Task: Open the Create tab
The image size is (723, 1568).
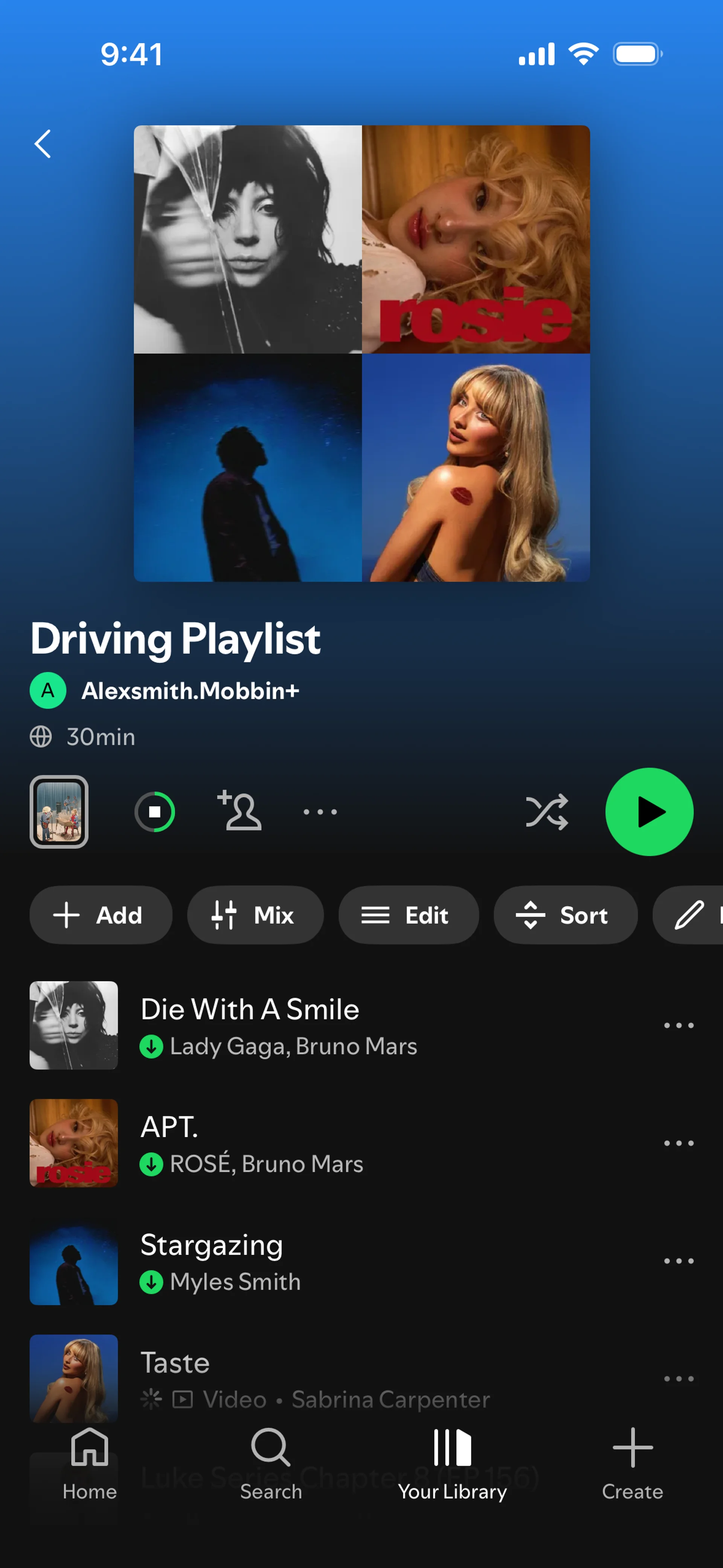Action: 632,1464
